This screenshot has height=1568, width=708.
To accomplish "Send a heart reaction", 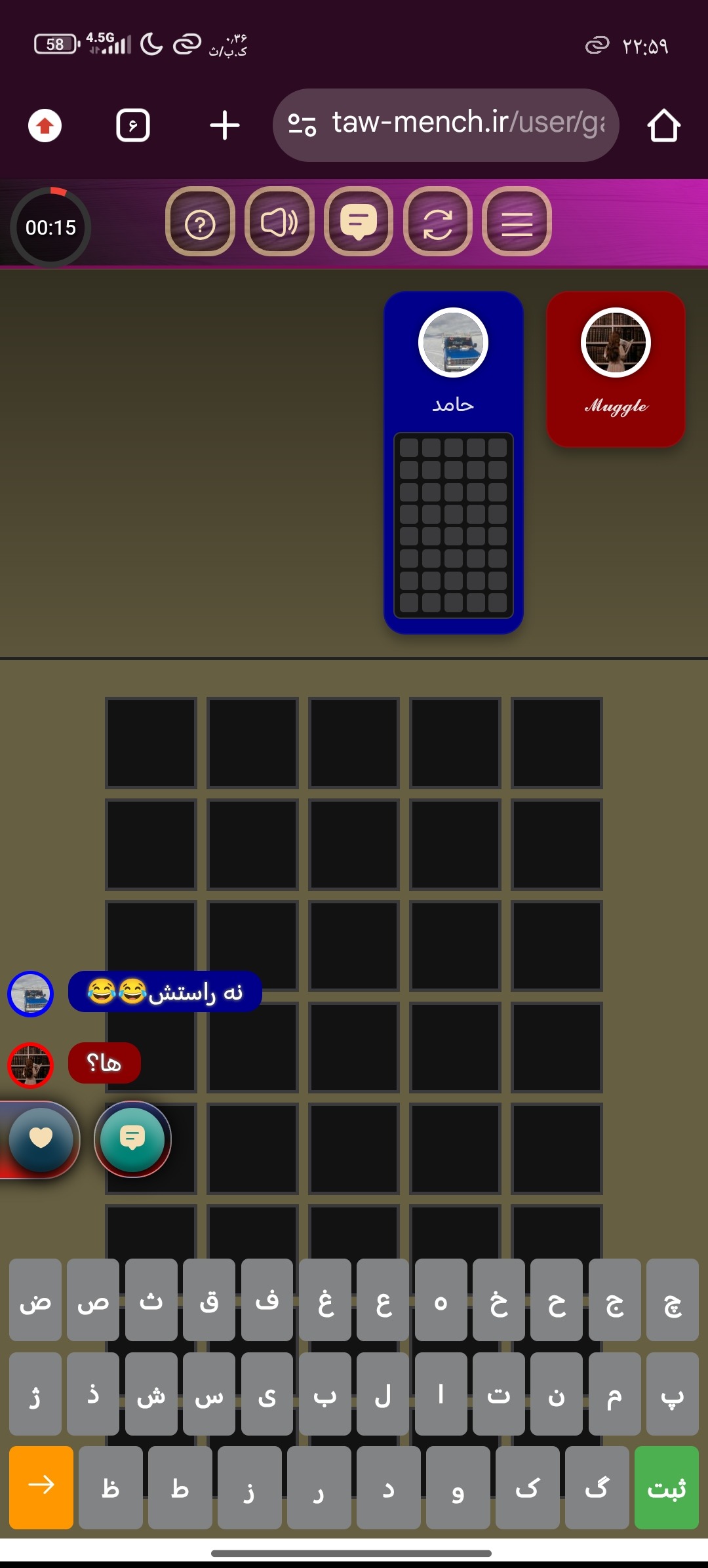I will [x=41, y=1139].
